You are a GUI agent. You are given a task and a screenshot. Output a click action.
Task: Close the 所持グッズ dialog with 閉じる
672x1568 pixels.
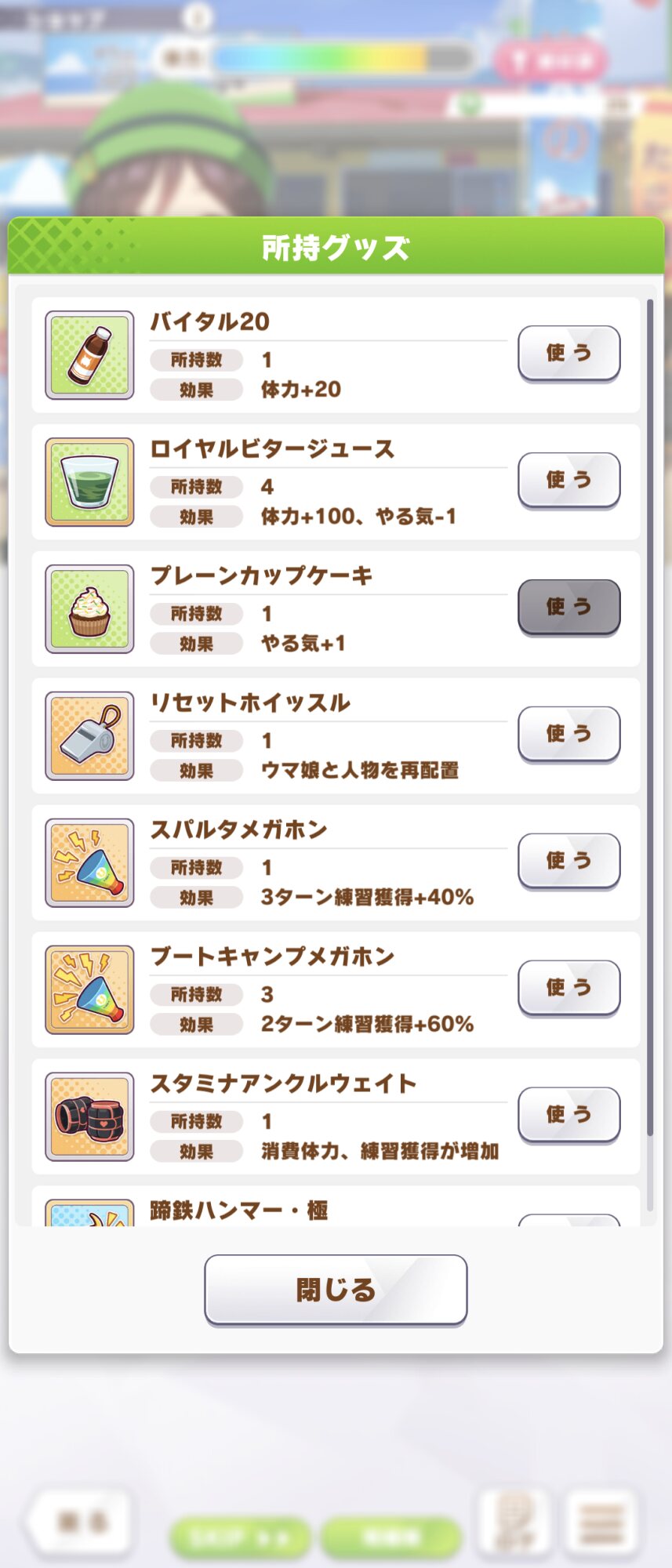tap(336, 1290)
